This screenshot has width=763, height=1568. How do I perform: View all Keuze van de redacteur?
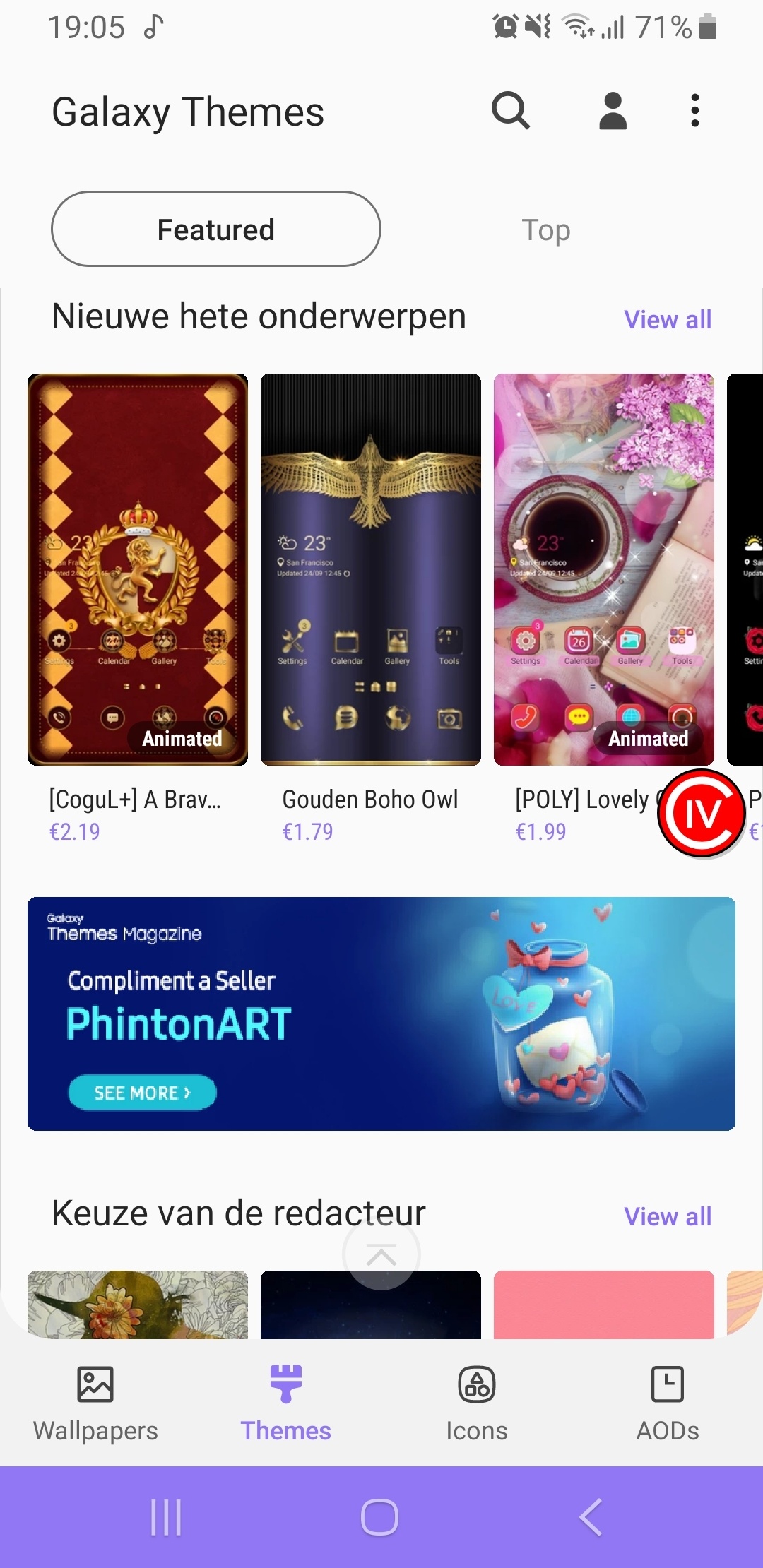[668, 1216]
